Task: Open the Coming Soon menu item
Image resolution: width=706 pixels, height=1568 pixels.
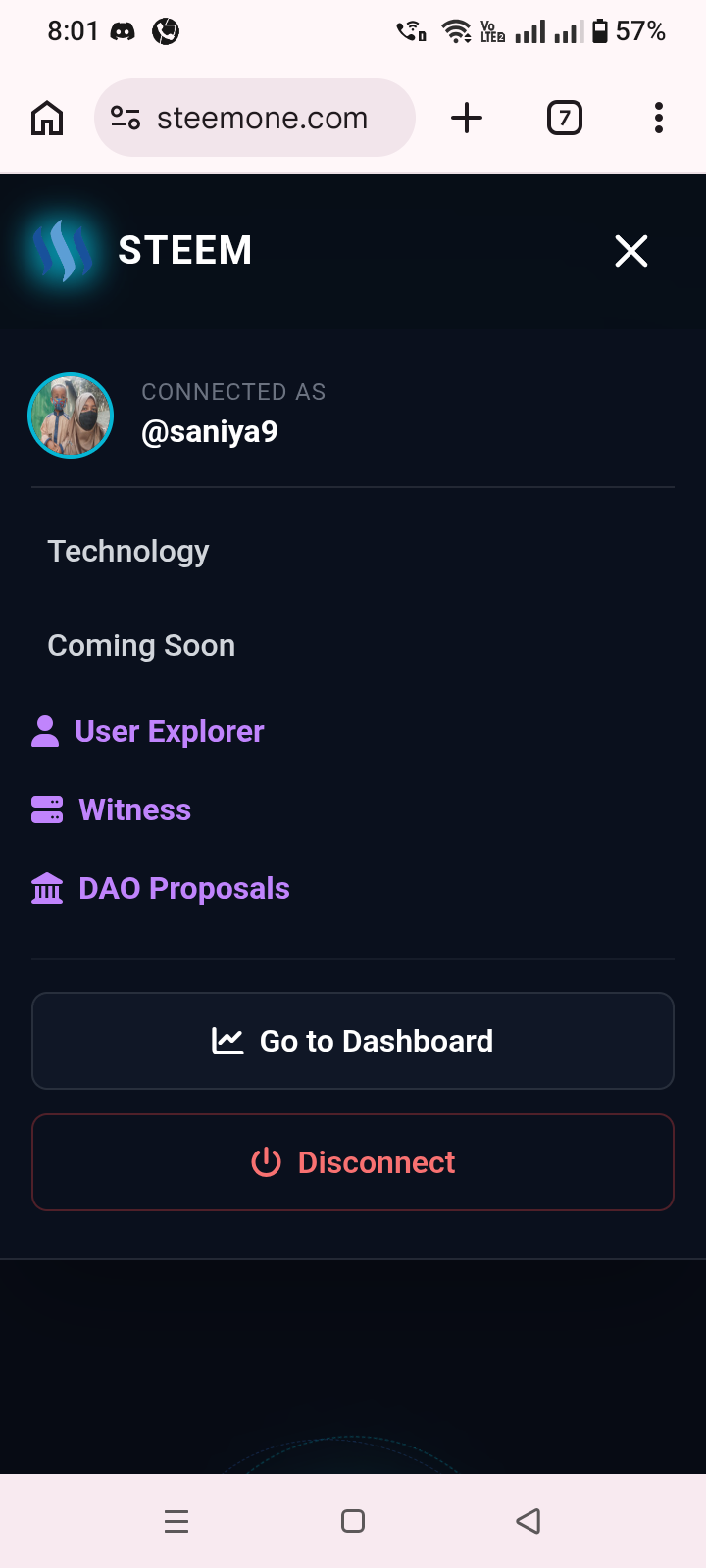Action: (x=141, y=645)
